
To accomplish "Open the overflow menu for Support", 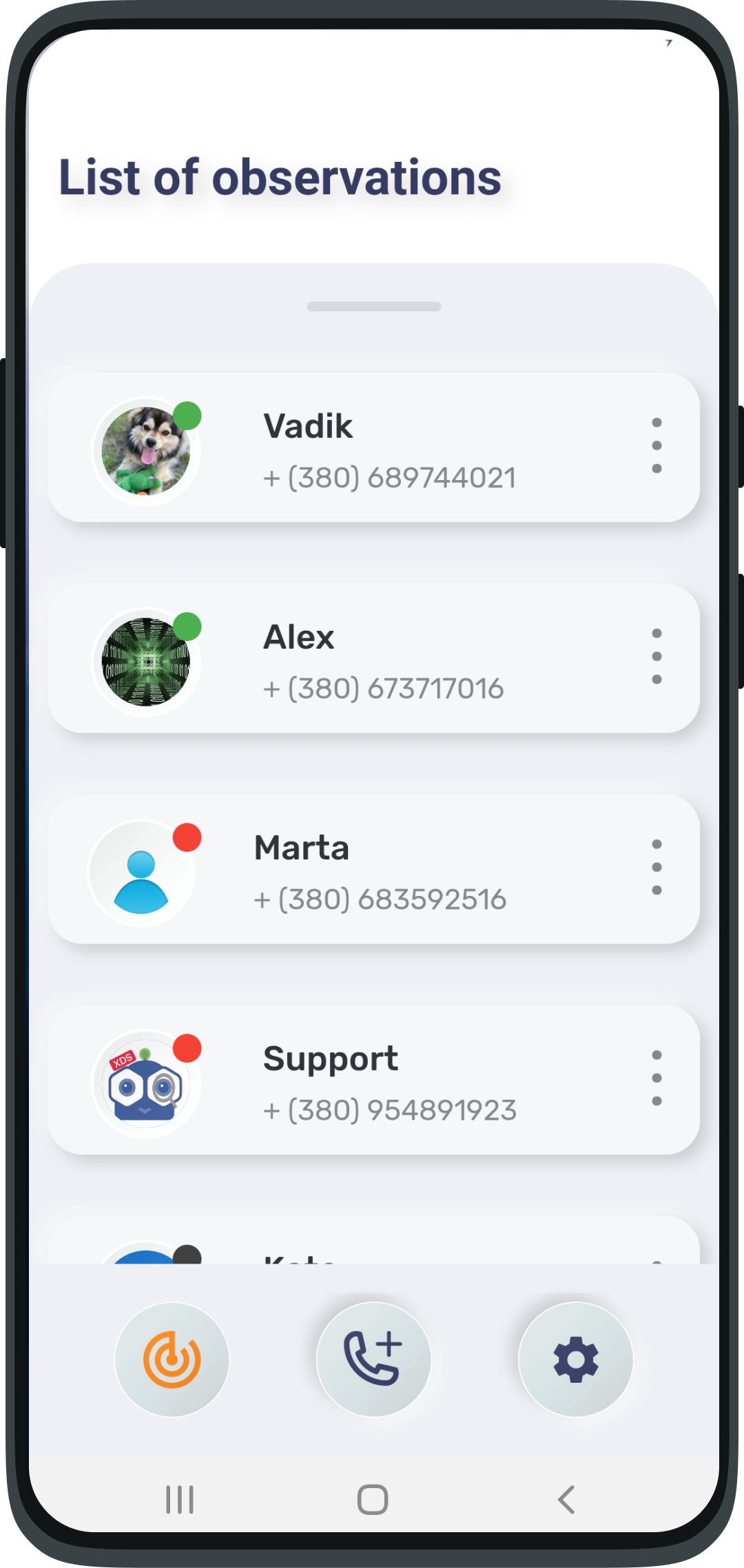I will [657, 1078].
